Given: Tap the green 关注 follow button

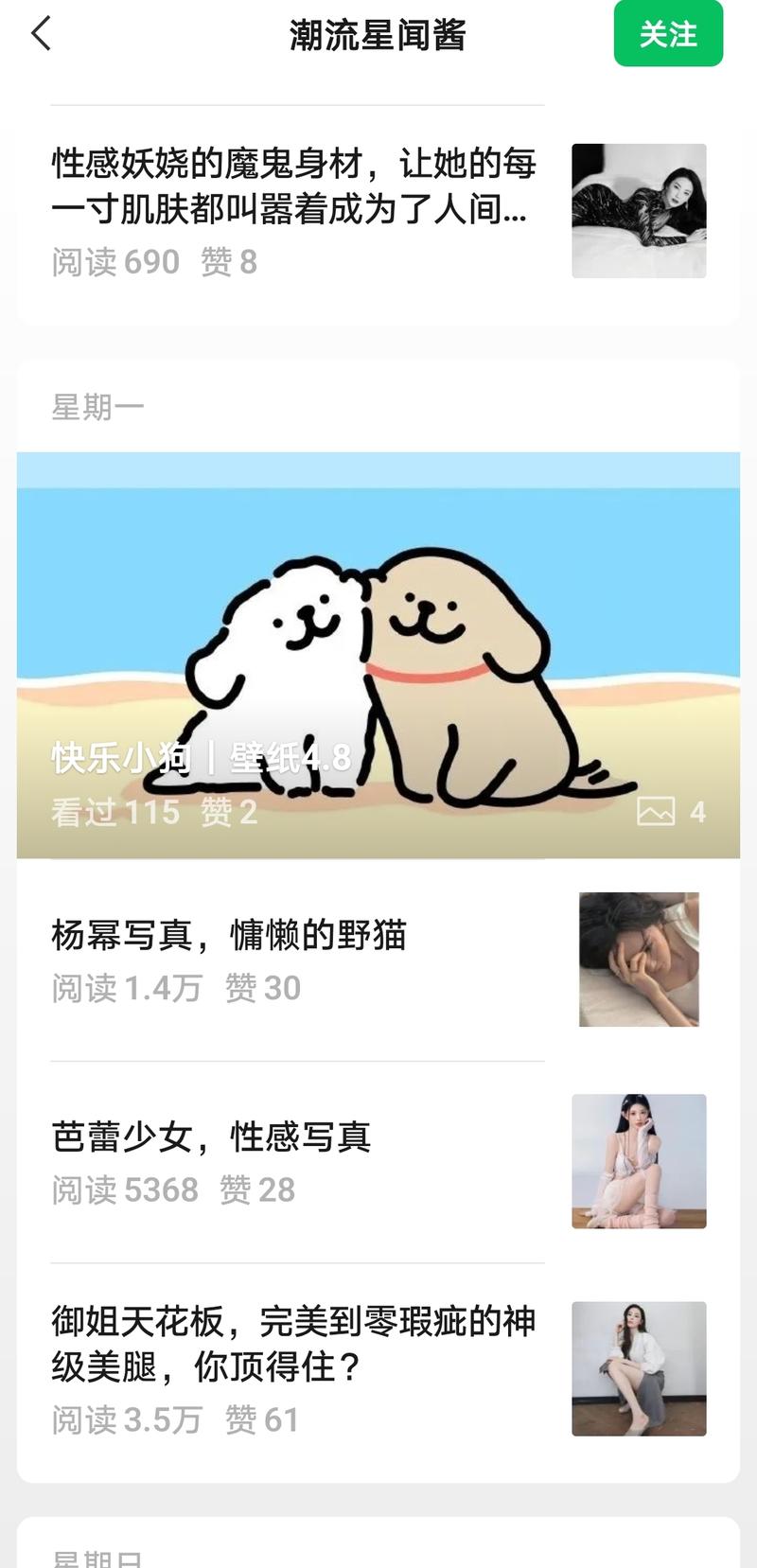Looking at the screenshot, I should pos(668,32).
